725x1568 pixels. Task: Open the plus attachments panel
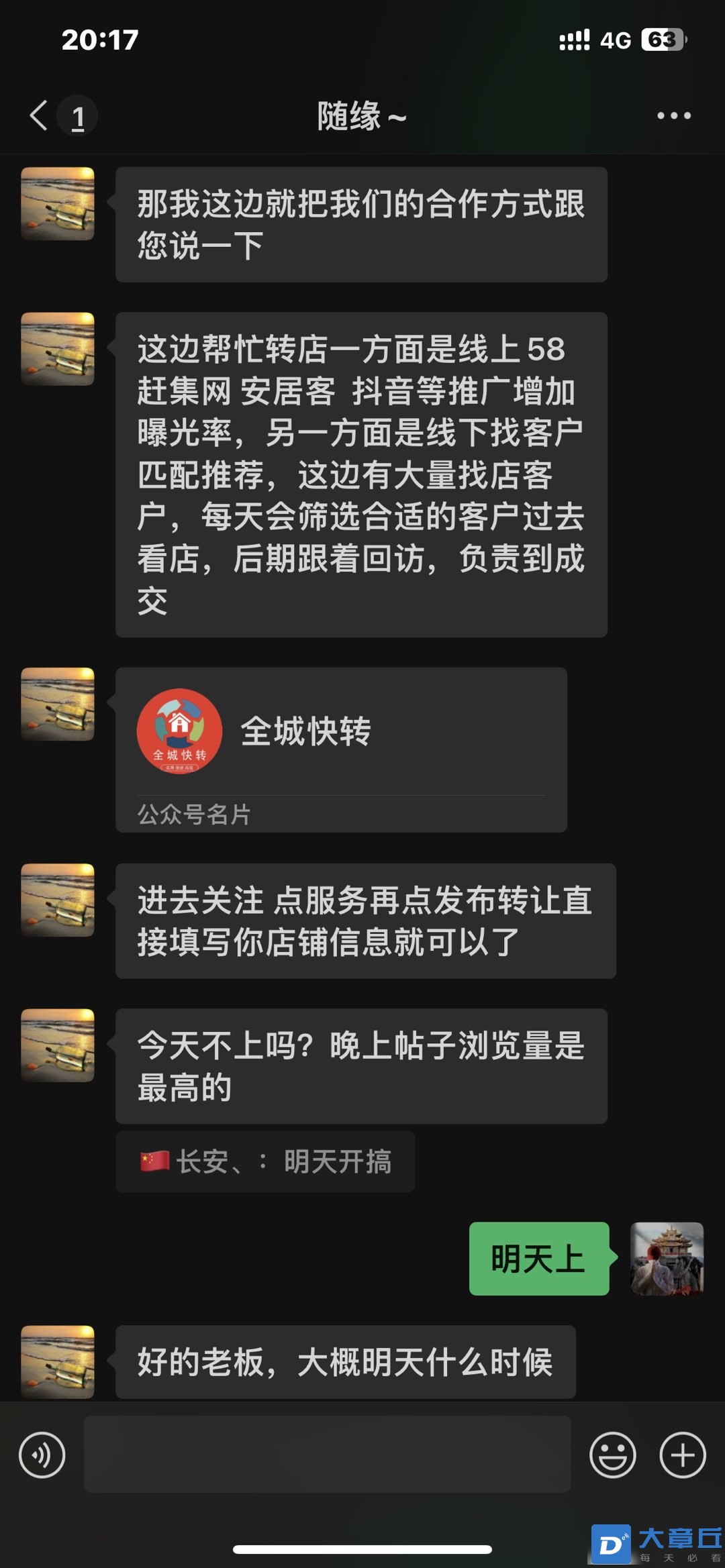pyautogui.click(x=683, y=1455)
